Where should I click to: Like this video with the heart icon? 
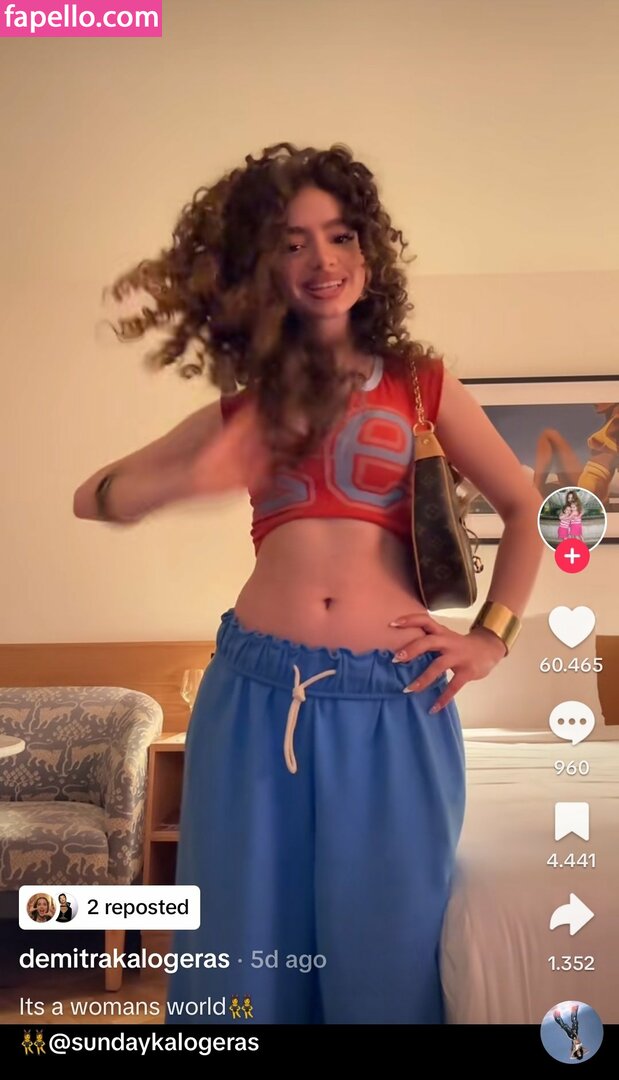tap(572, 627)
